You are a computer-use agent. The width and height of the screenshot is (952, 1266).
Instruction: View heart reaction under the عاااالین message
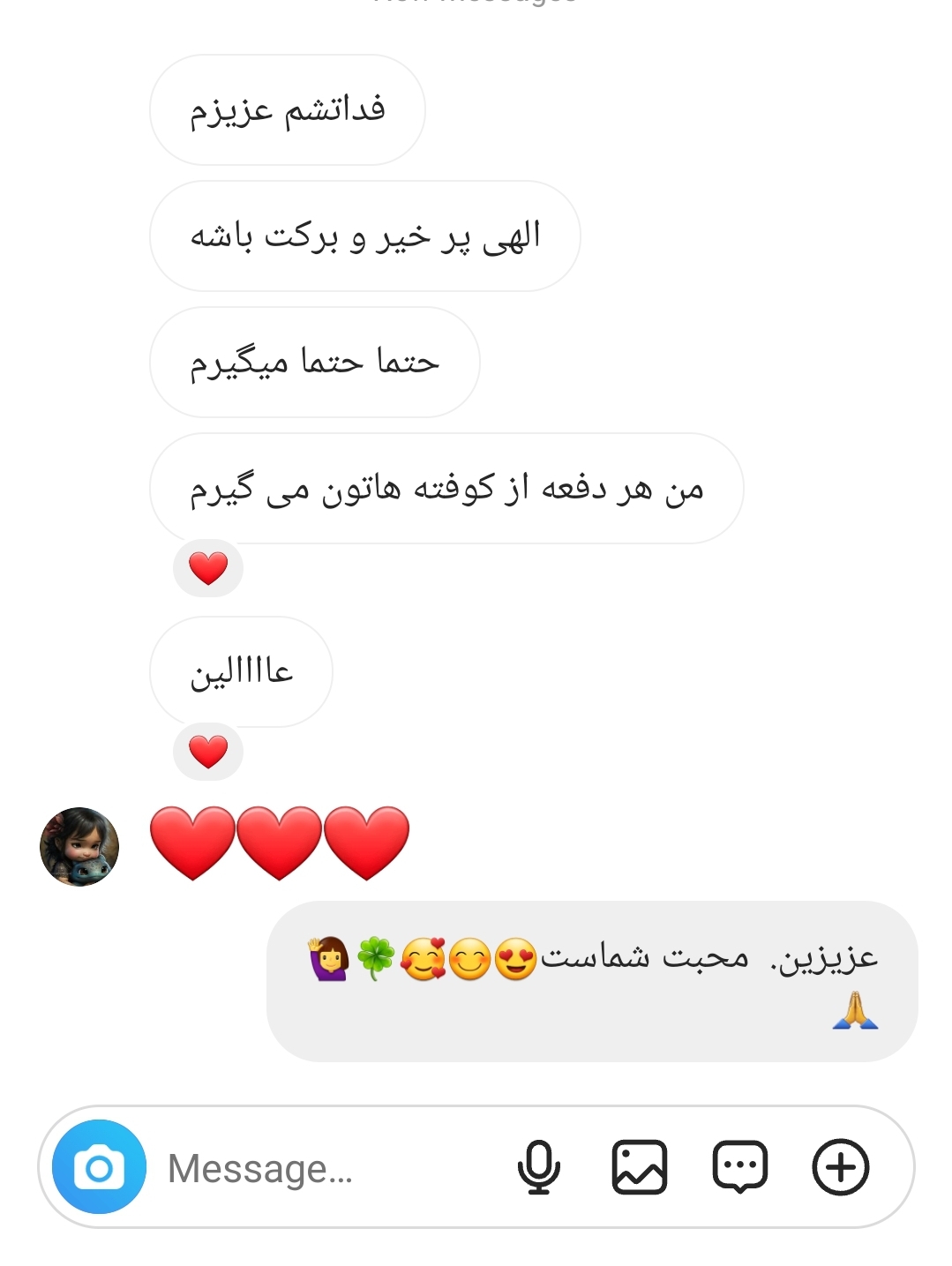tap(208, 752)
